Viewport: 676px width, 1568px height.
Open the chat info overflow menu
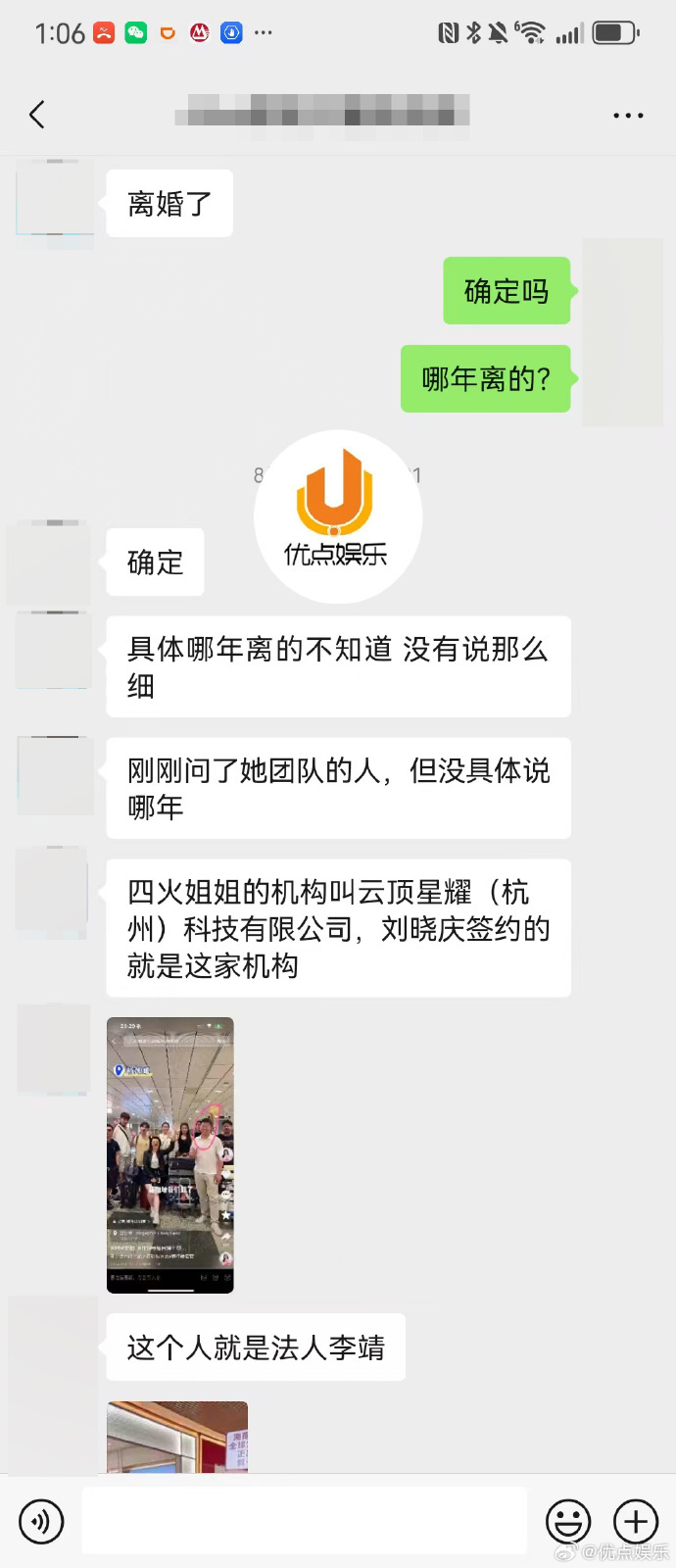coord(628,115)
